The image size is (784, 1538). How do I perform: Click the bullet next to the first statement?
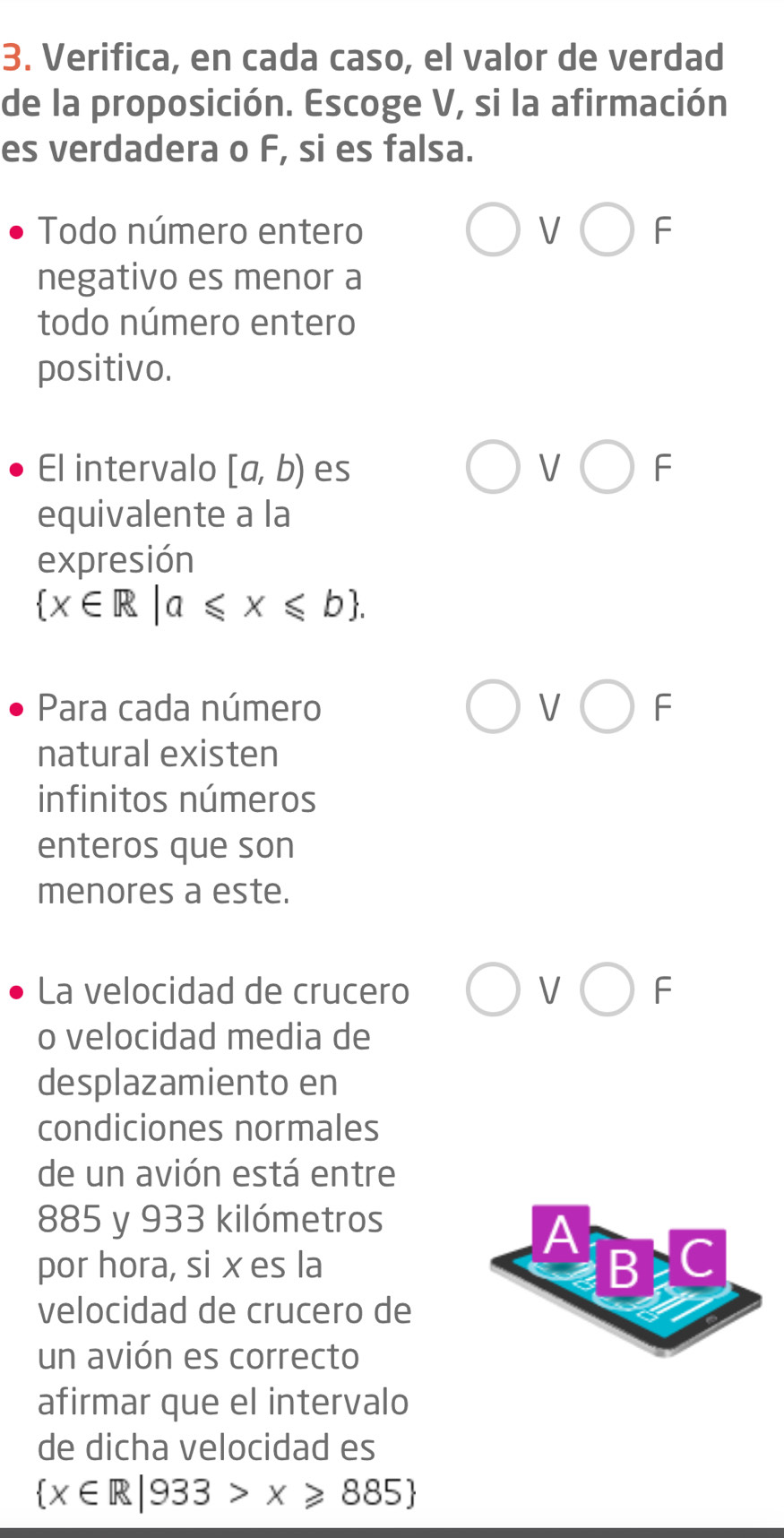click(x=14, y=233)
